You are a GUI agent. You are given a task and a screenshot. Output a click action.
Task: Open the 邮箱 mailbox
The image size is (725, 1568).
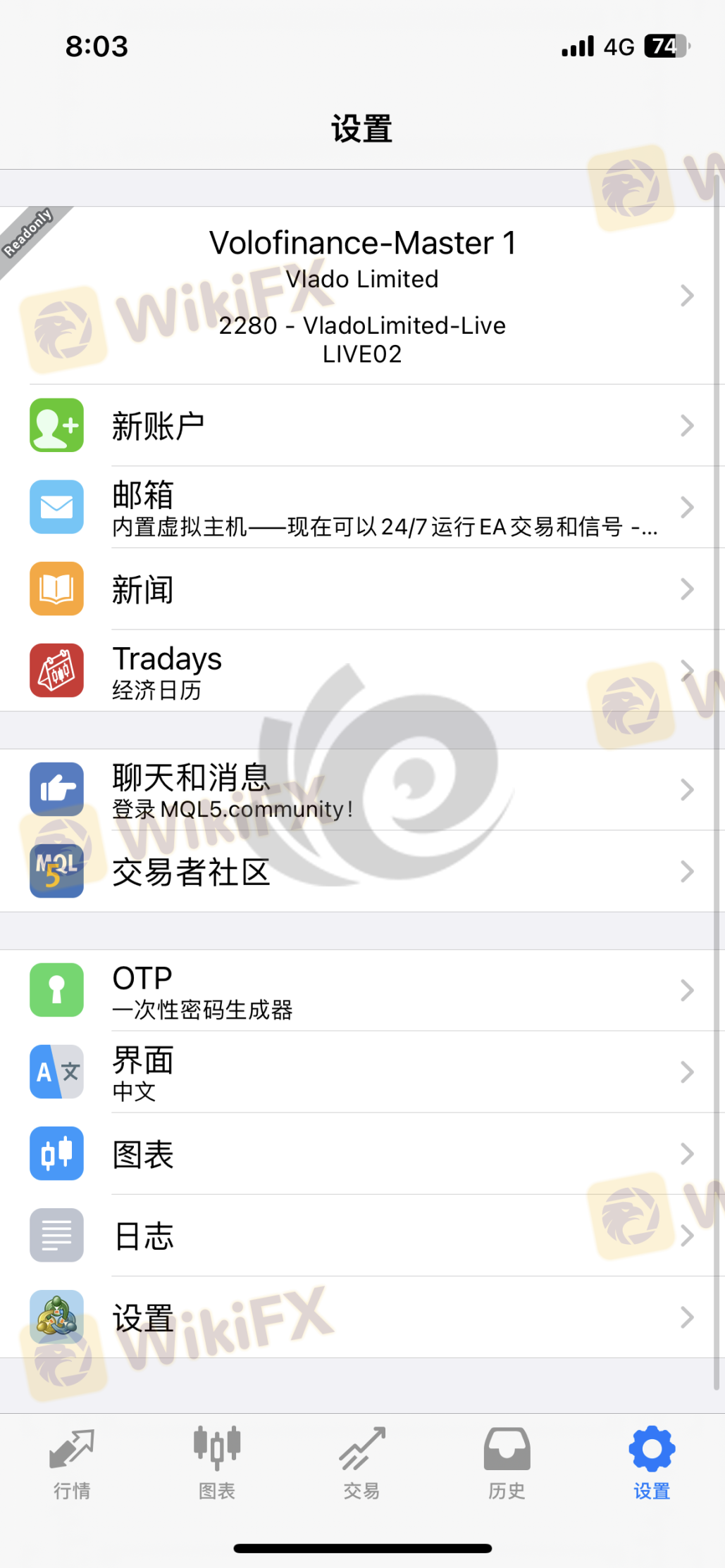(x=362, y=508)
